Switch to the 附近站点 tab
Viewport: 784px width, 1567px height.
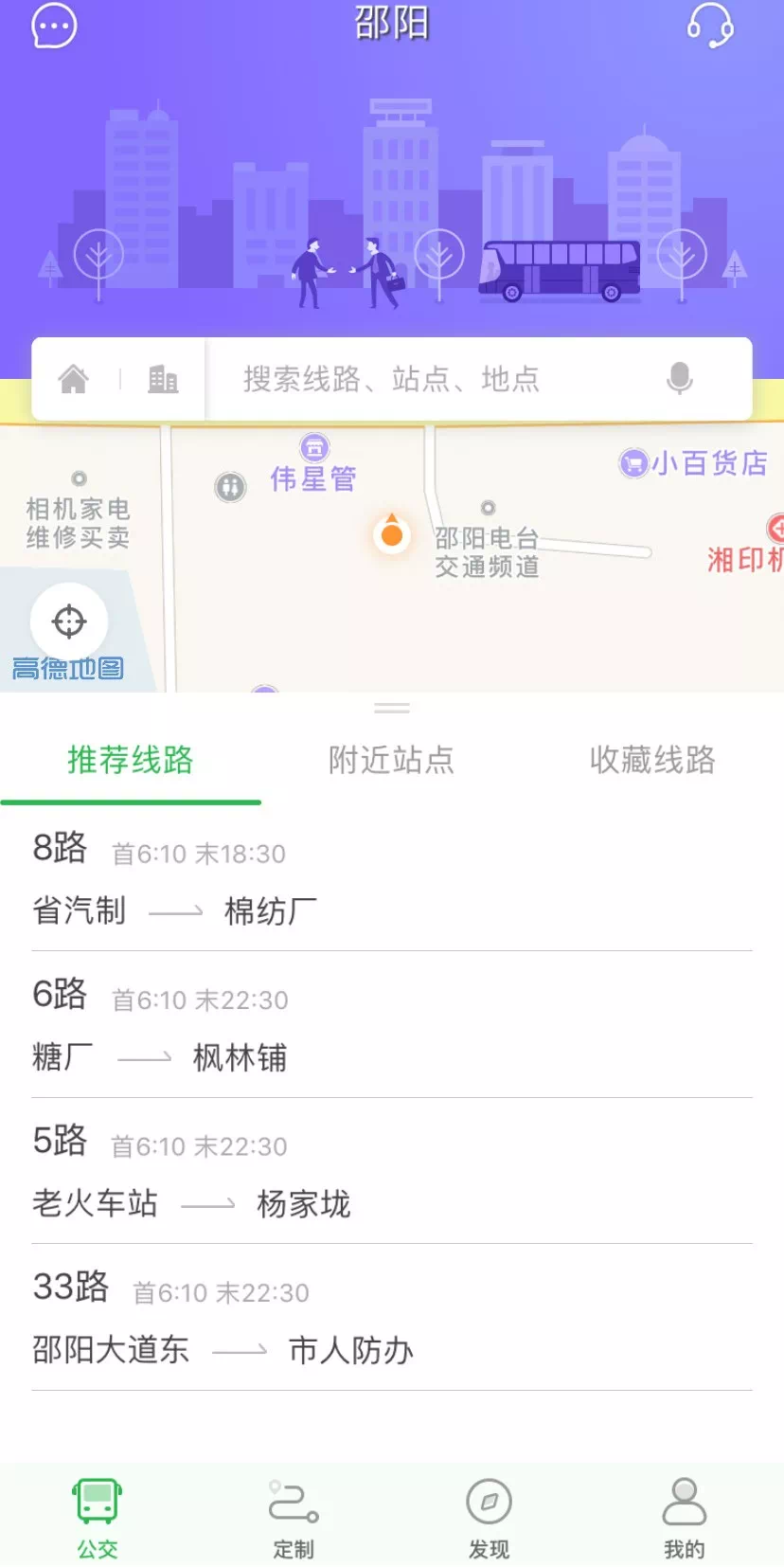[x=391, y=760]
